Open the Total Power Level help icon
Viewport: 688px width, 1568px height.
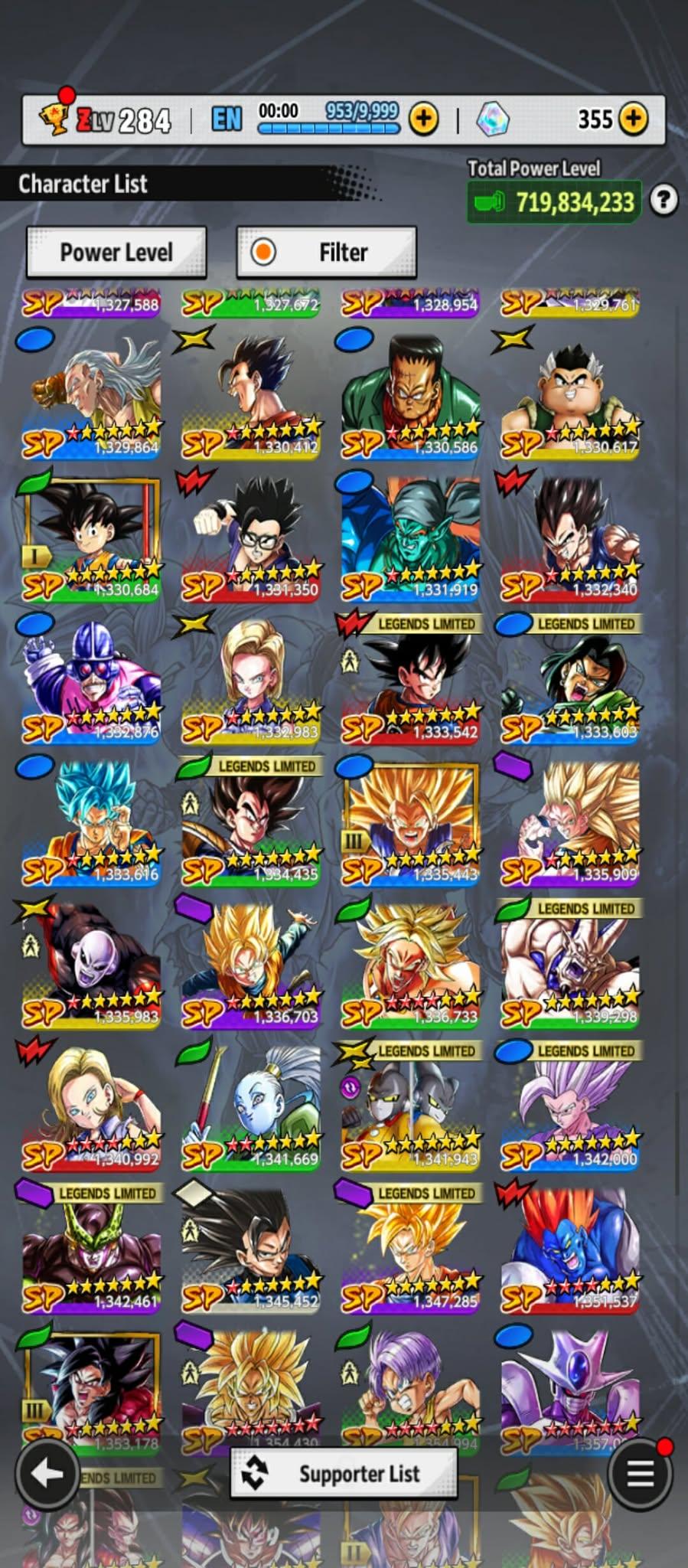click(664, 201)
